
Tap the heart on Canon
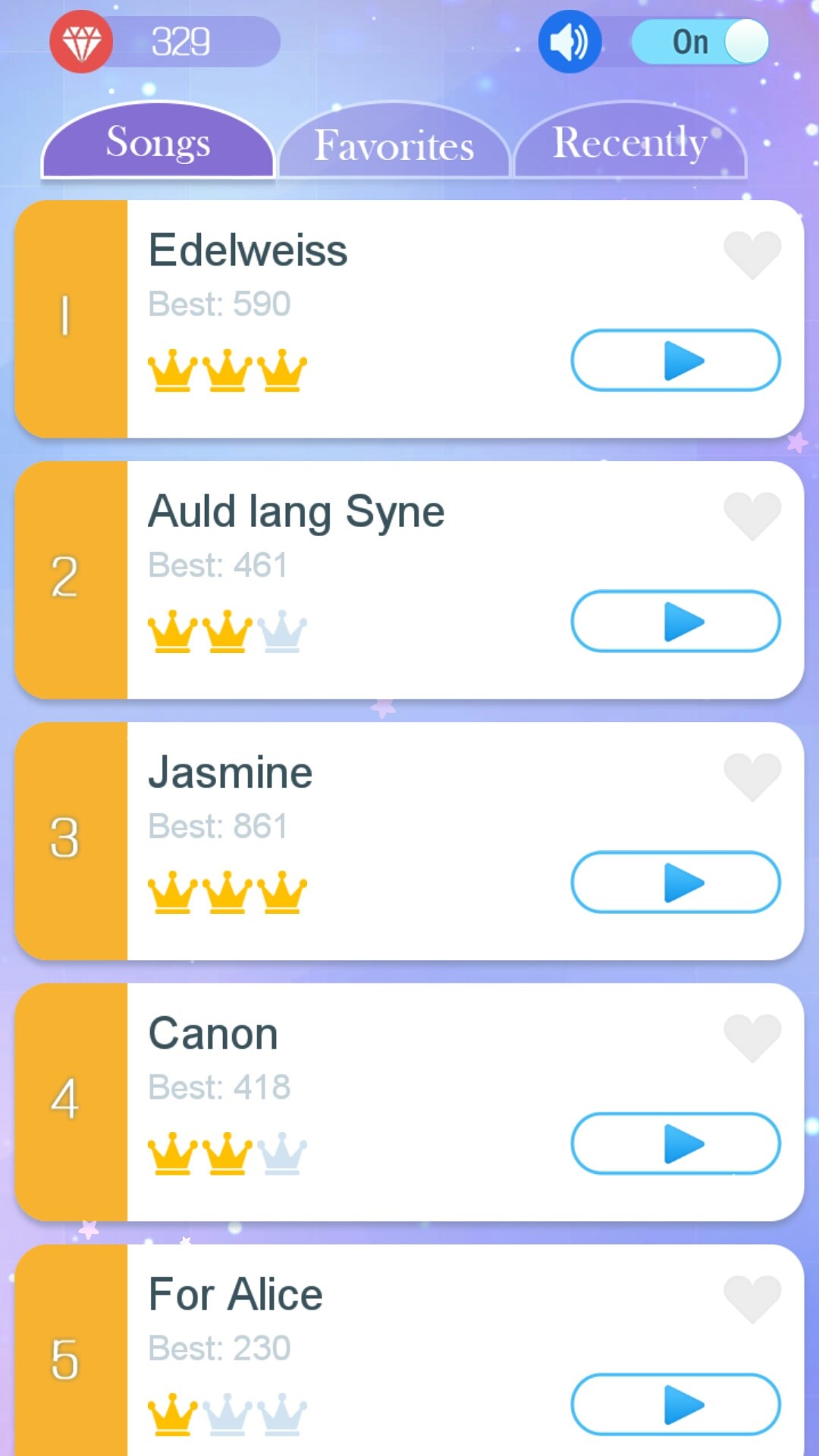(x=752, y=1037)
